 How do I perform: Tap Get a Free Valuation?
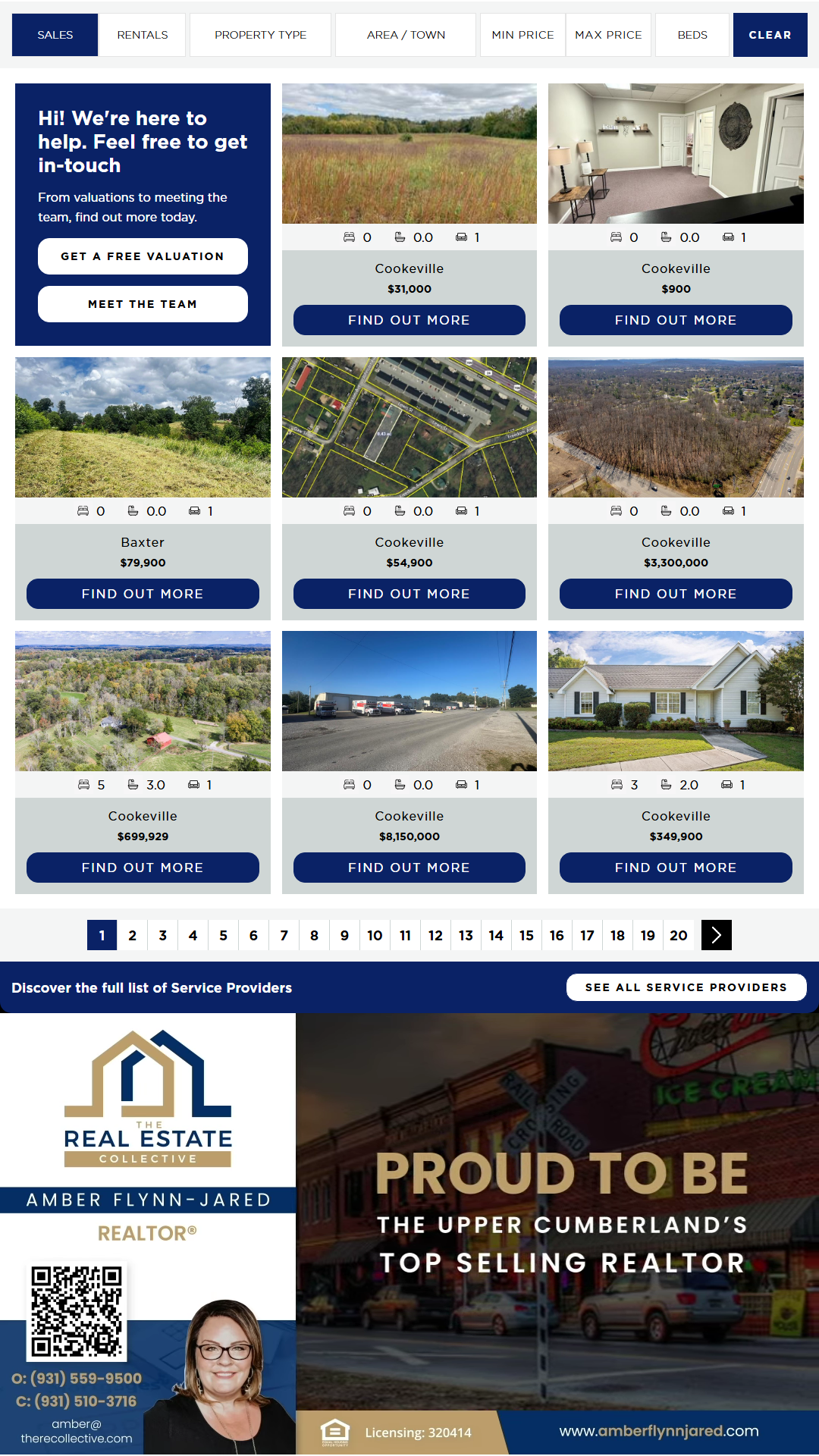[143, 256]
